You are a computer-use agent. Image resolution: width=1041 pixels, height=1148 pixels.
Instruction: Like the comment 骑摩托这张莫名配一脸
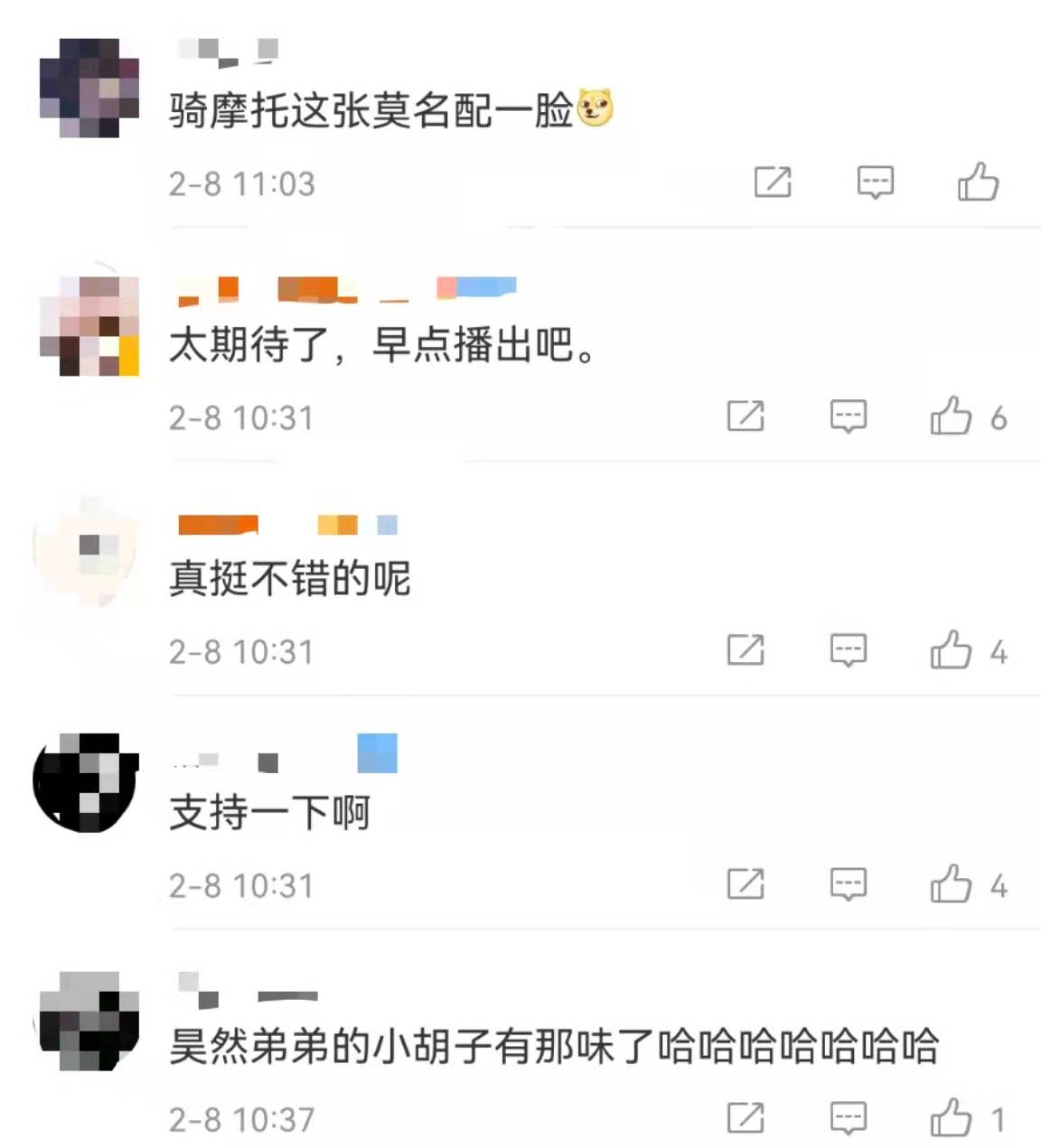(978, 182)
